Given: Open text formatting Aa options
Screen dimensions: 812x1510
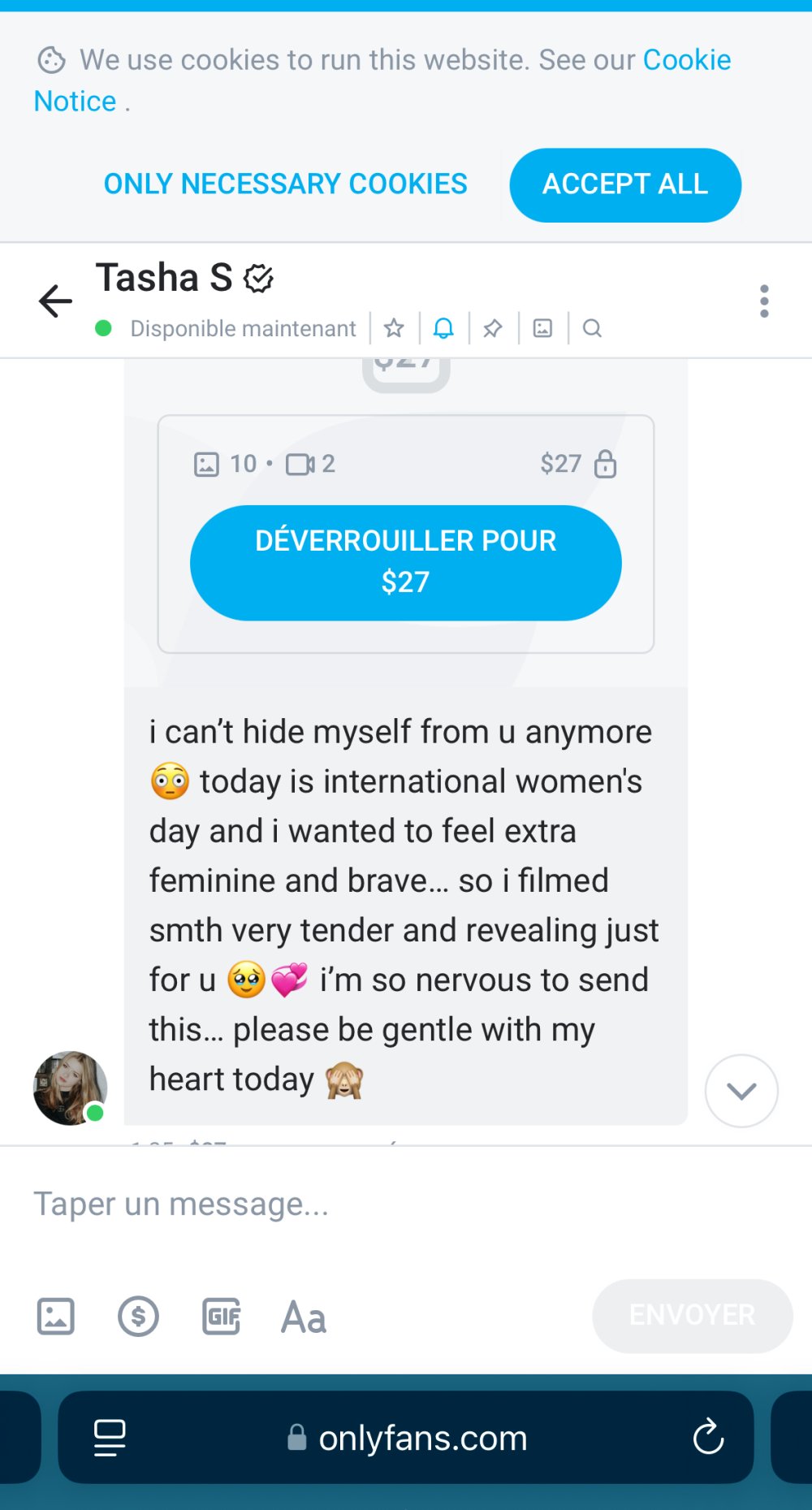Looking at the screenshot, I should [304, 1317].
